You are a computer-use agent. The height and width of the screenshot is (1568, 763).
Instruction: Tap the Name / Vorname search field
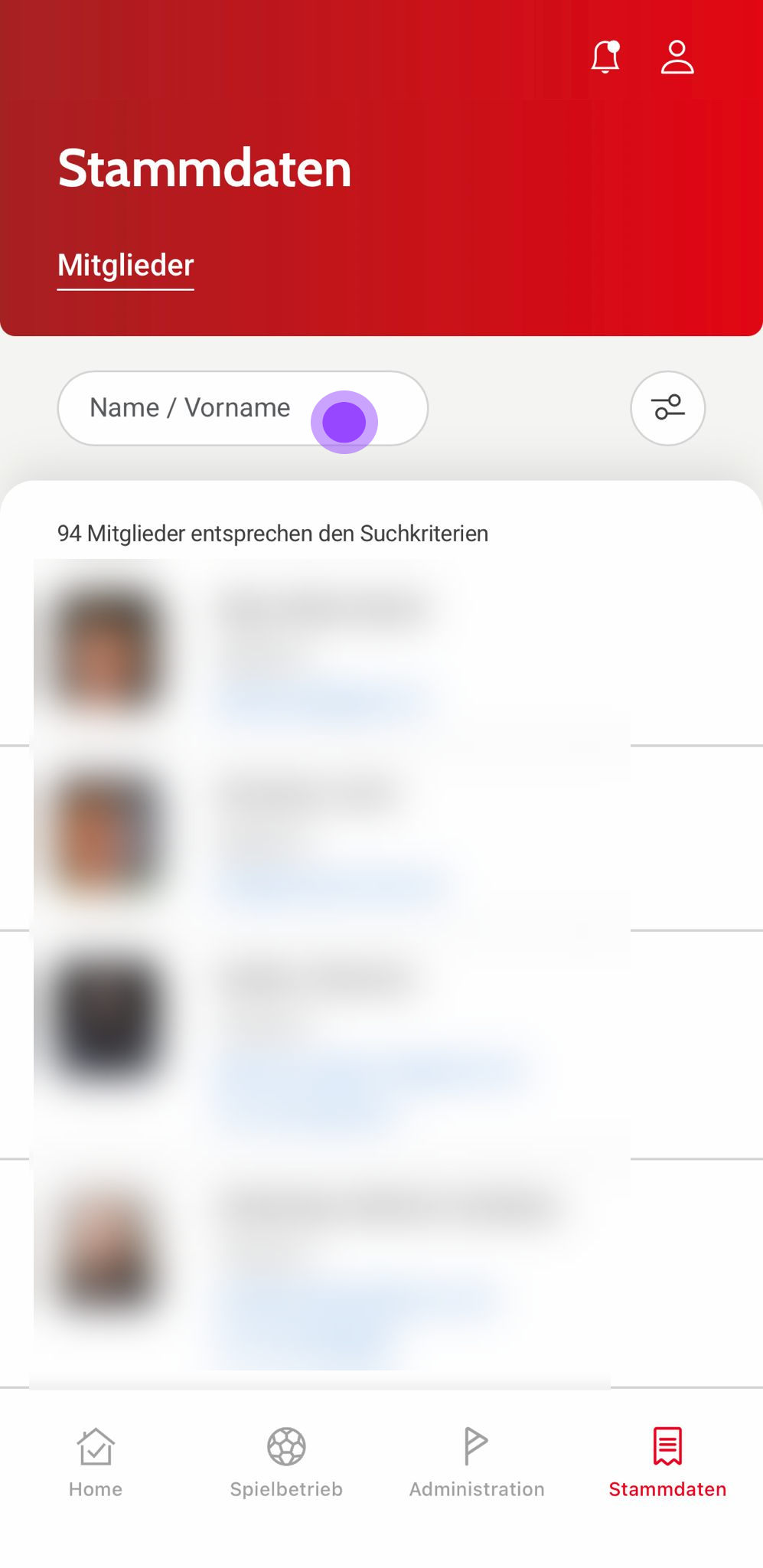[x=199, y=408]
